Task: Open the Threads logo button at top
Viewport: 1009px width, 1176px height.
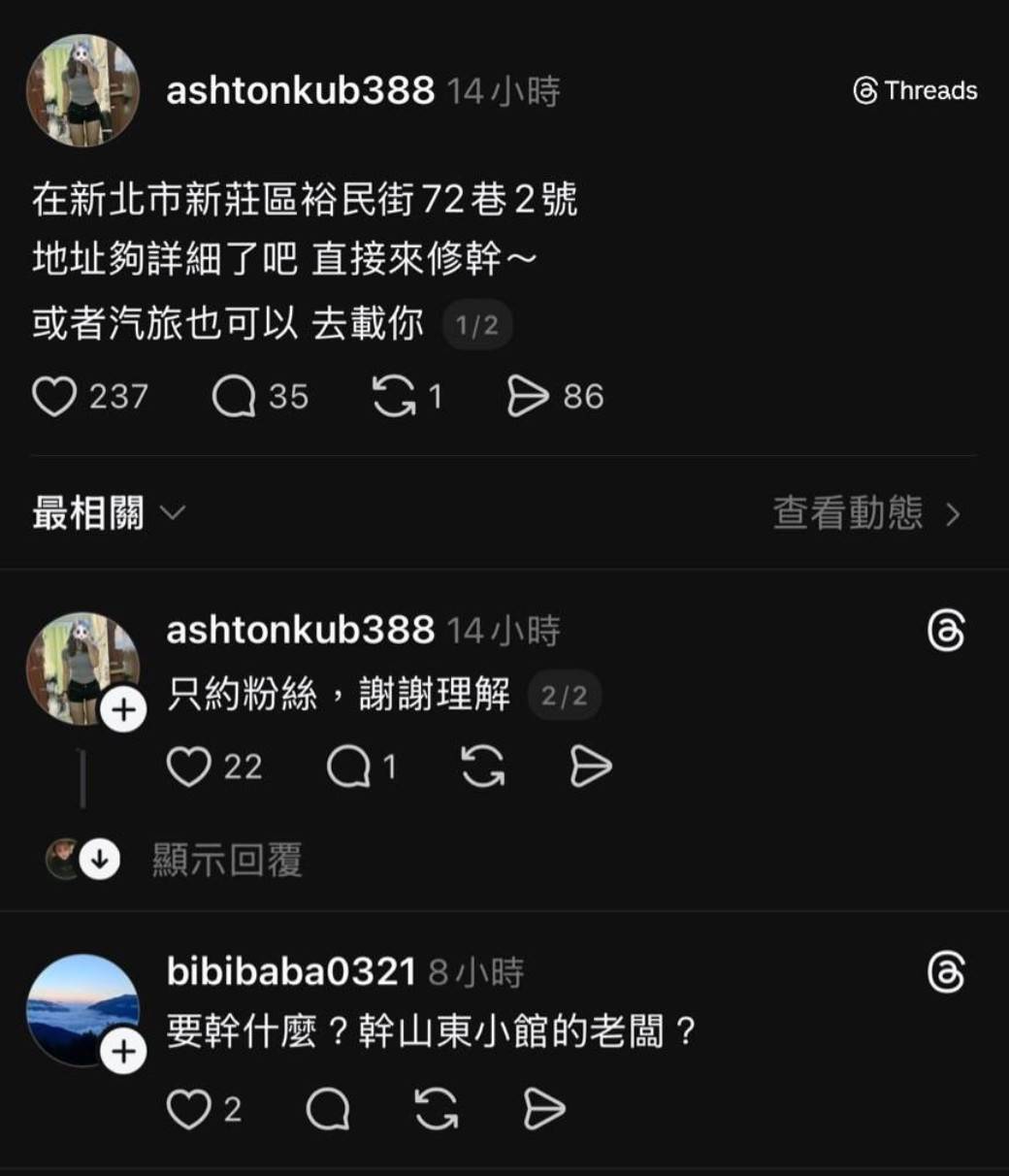Action: 915,91
